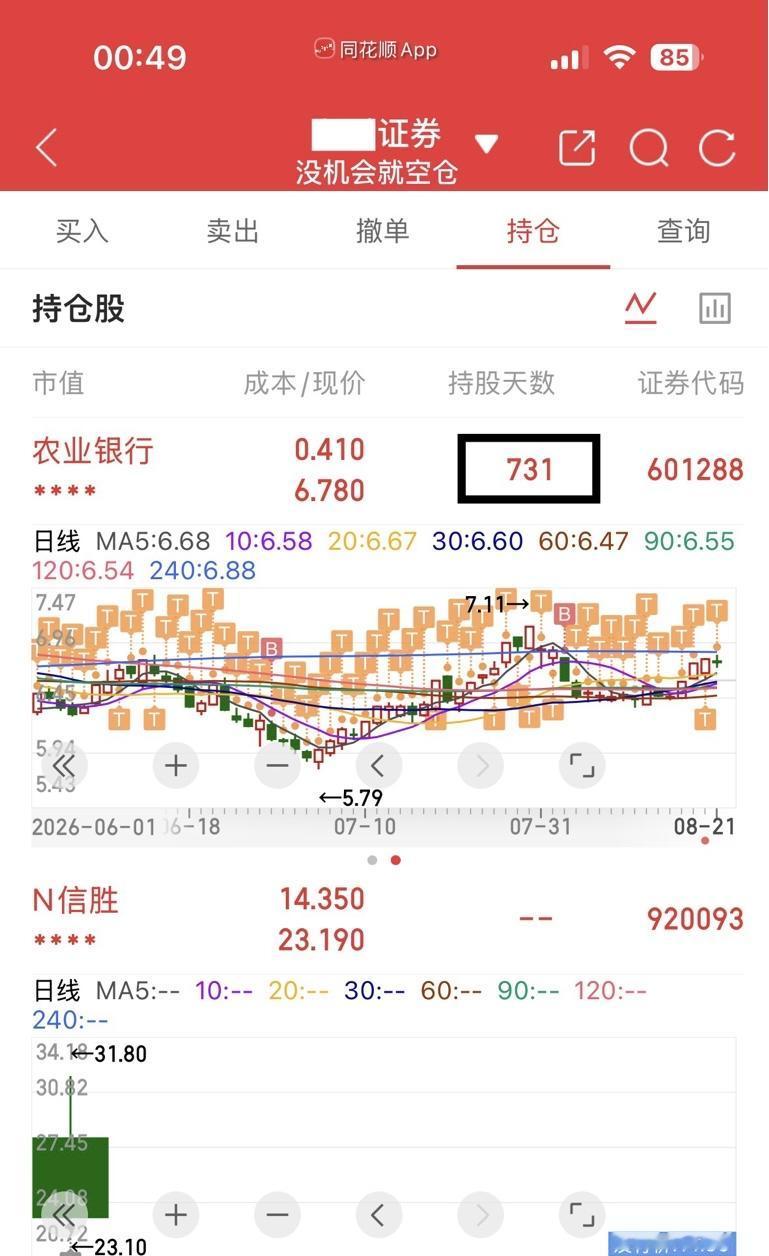Viewport: 769px width, 1256px height.
Task: Switch to the 买入 tab
Action: coord(82,231)
